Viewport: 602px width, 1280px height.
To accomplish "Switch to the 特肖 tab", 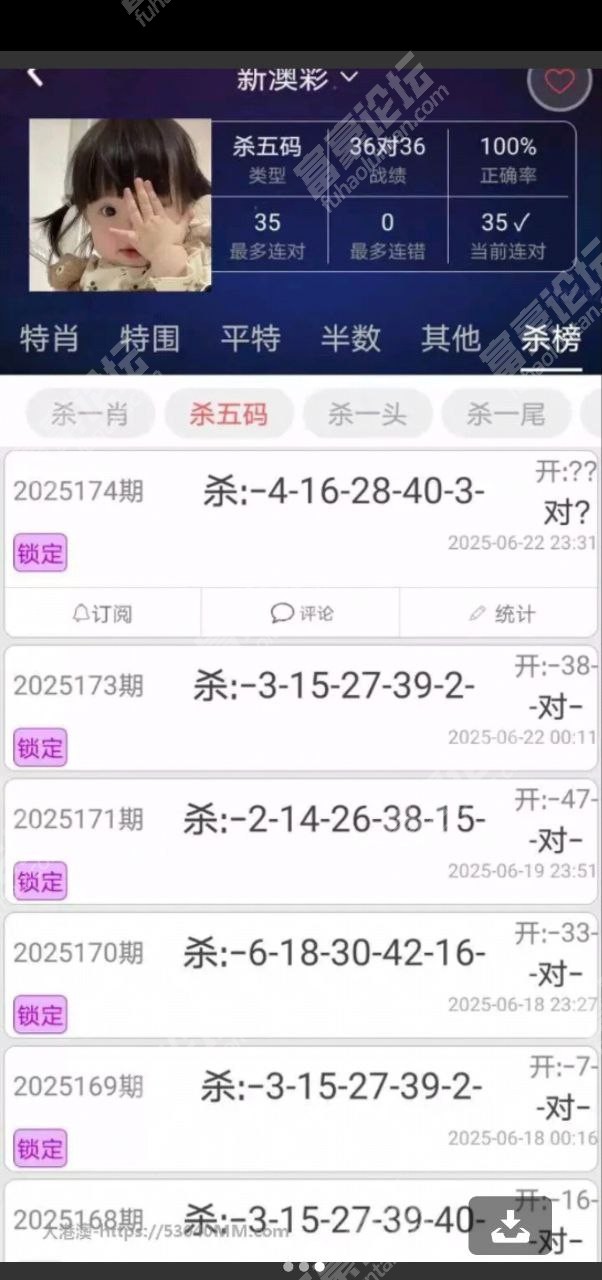I will [50, 339].
